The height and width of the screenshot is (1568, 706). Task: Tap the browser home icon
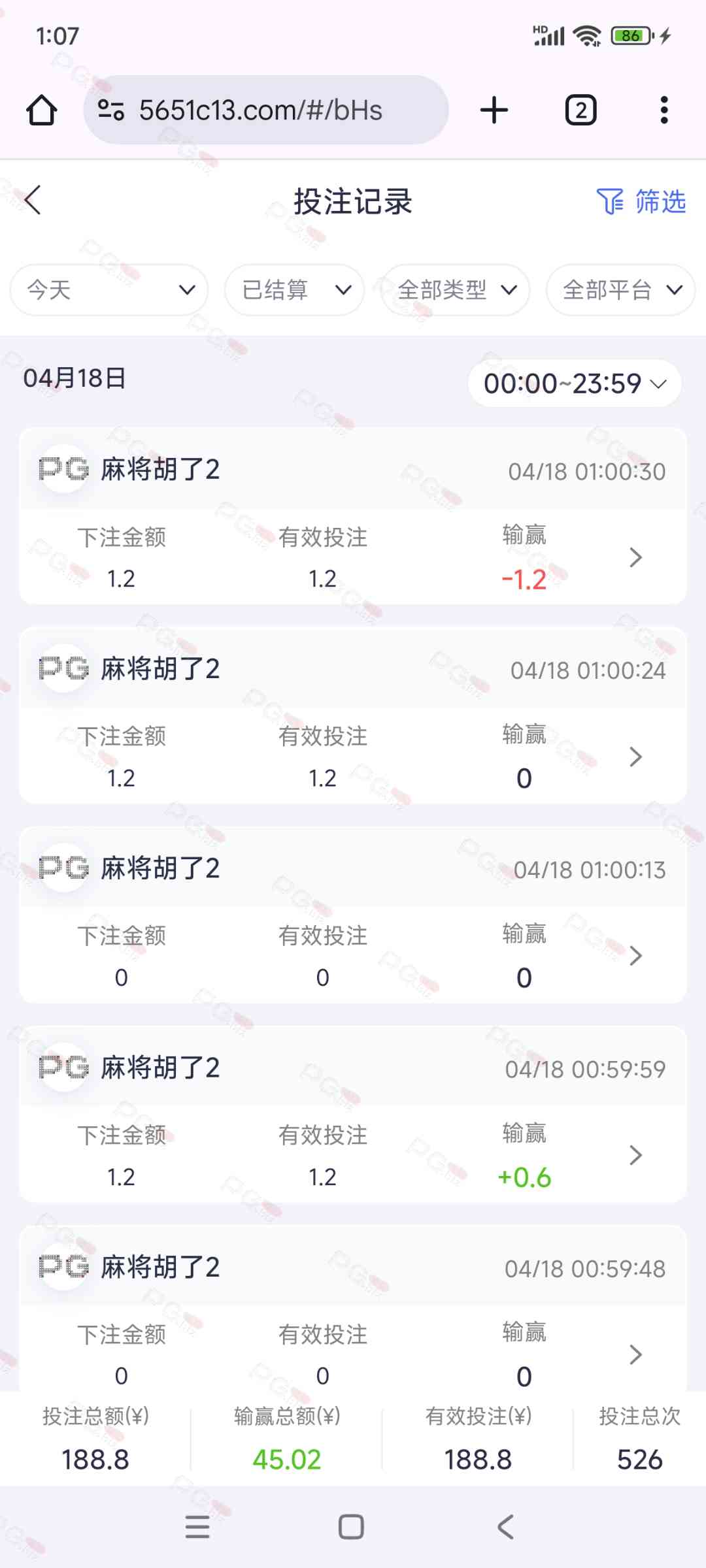point(41,110)
